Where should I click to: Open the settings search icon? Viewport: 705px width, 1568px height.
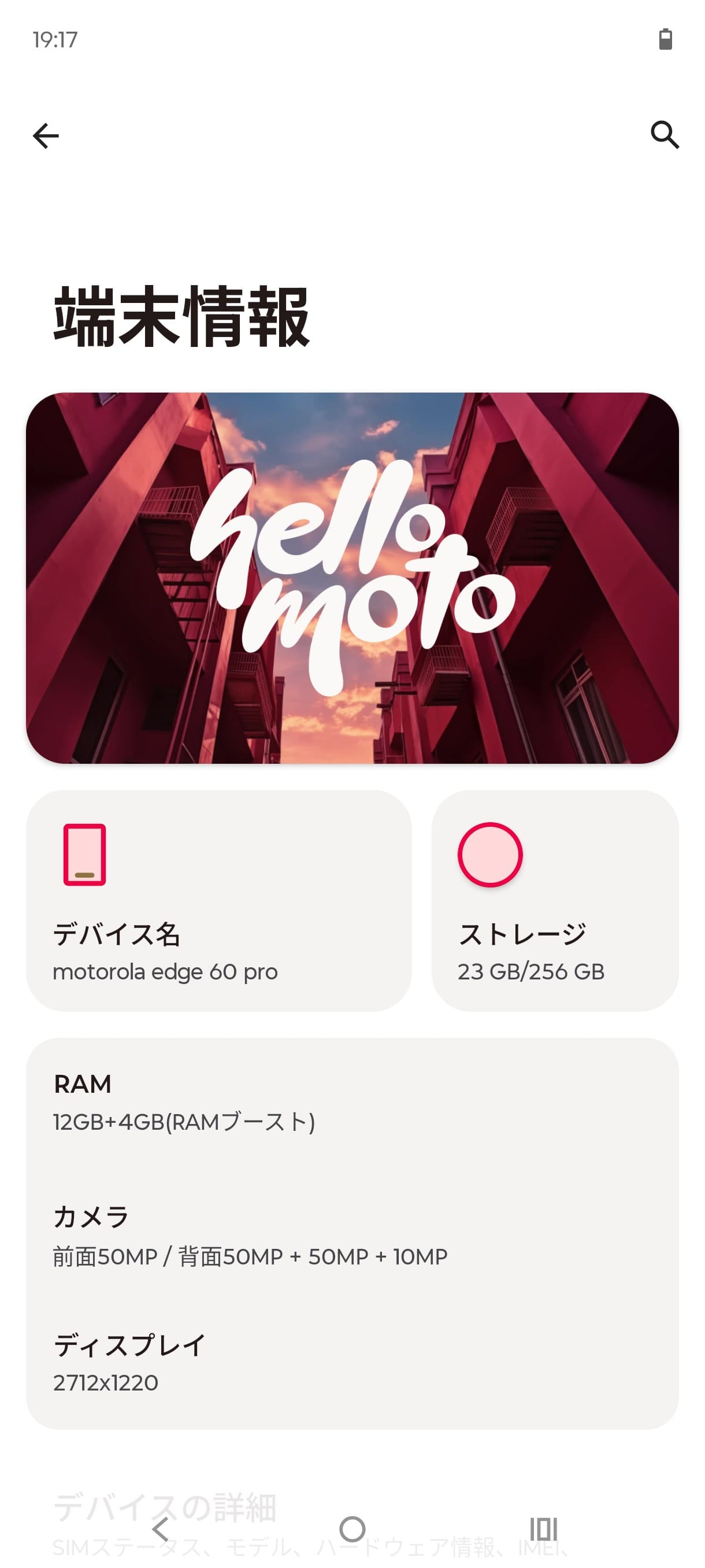point(664,135)
